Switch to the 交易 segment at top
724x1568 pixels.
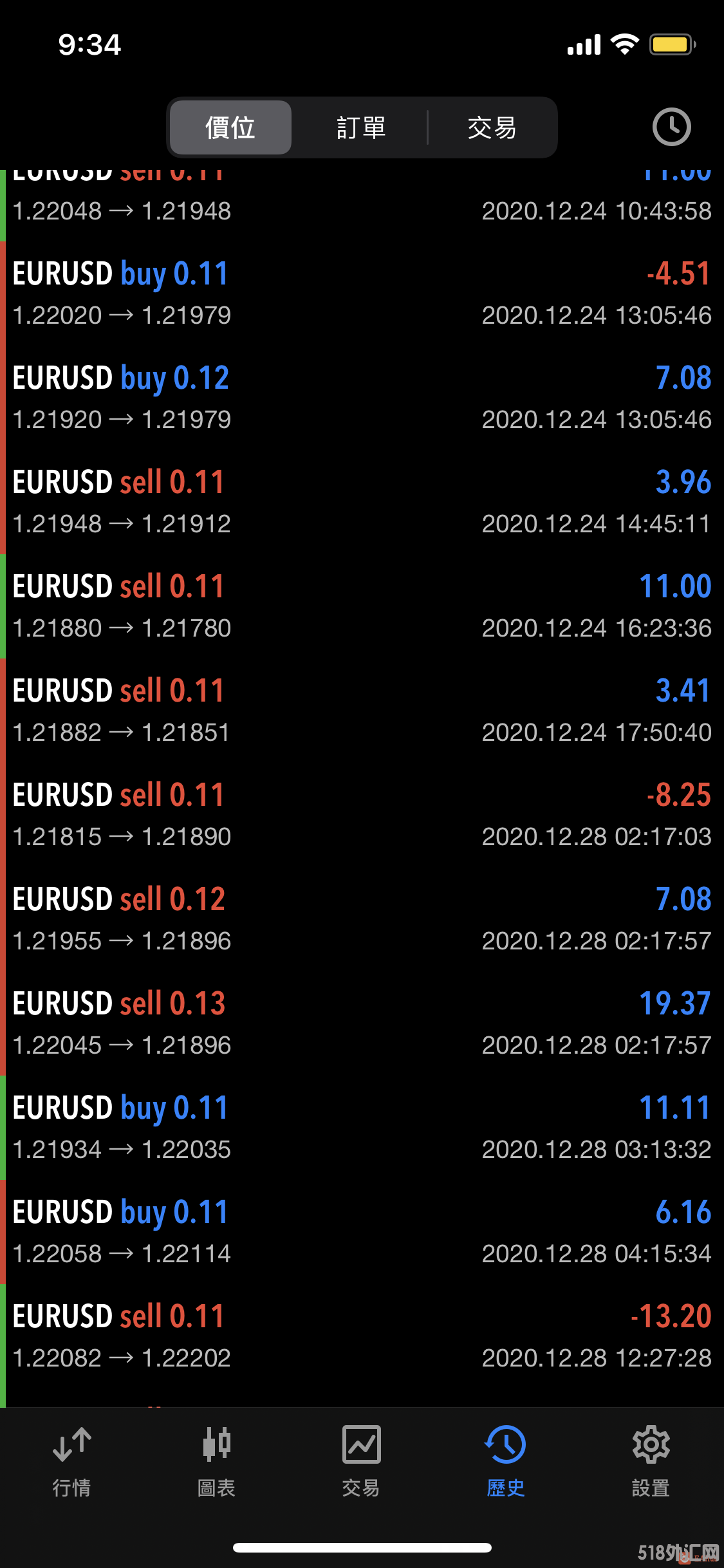(x=492, y=127)
